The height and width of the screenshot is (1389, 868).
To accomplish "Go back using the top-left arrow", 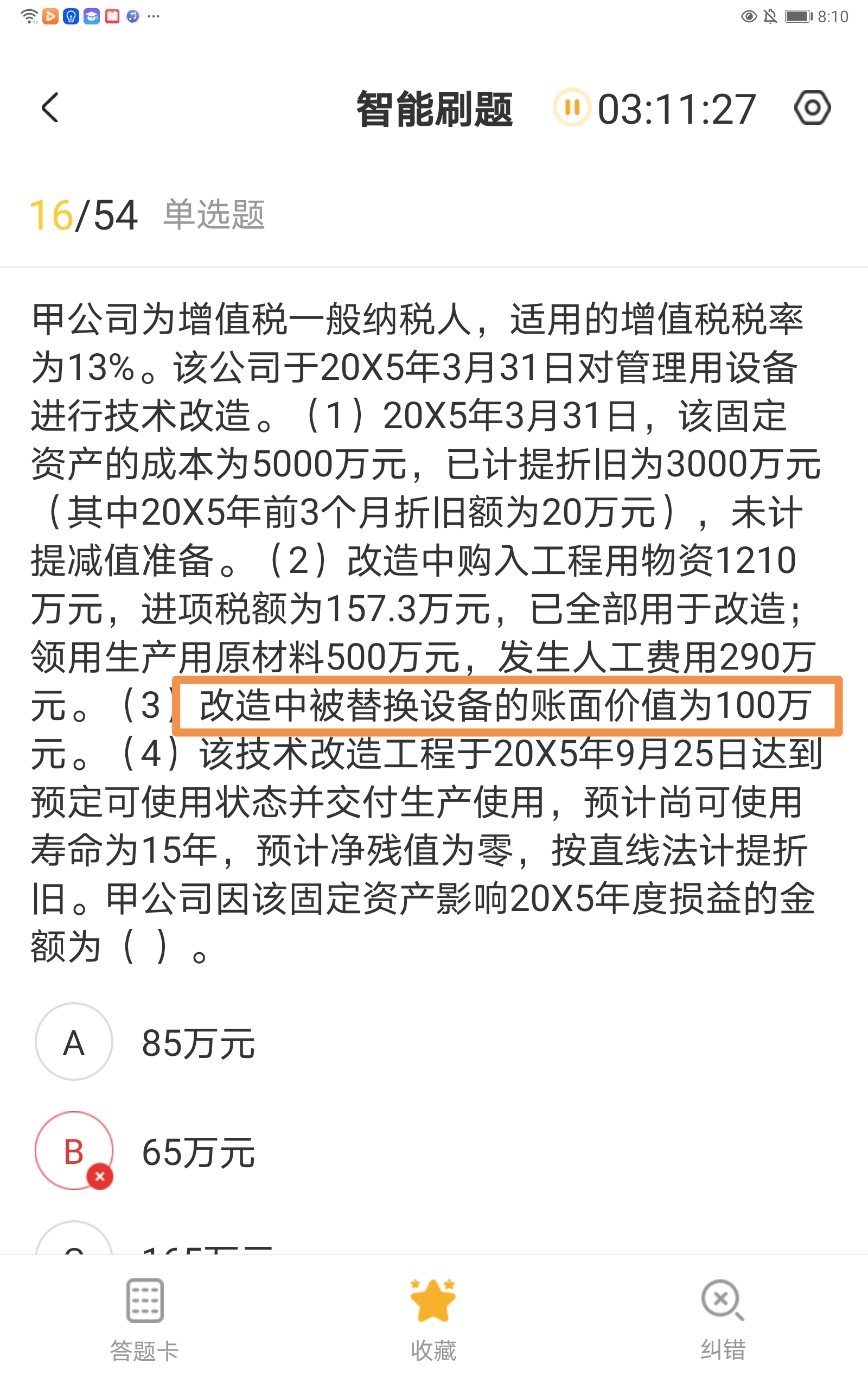I will (50, 108).
